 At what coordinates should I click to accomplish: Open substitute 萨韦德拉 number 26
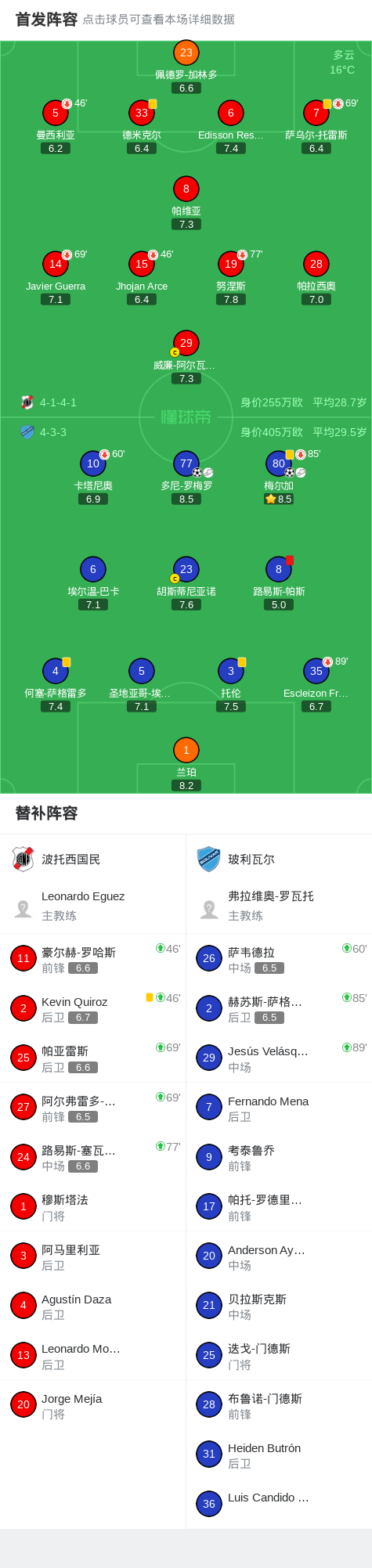point(279,958)
